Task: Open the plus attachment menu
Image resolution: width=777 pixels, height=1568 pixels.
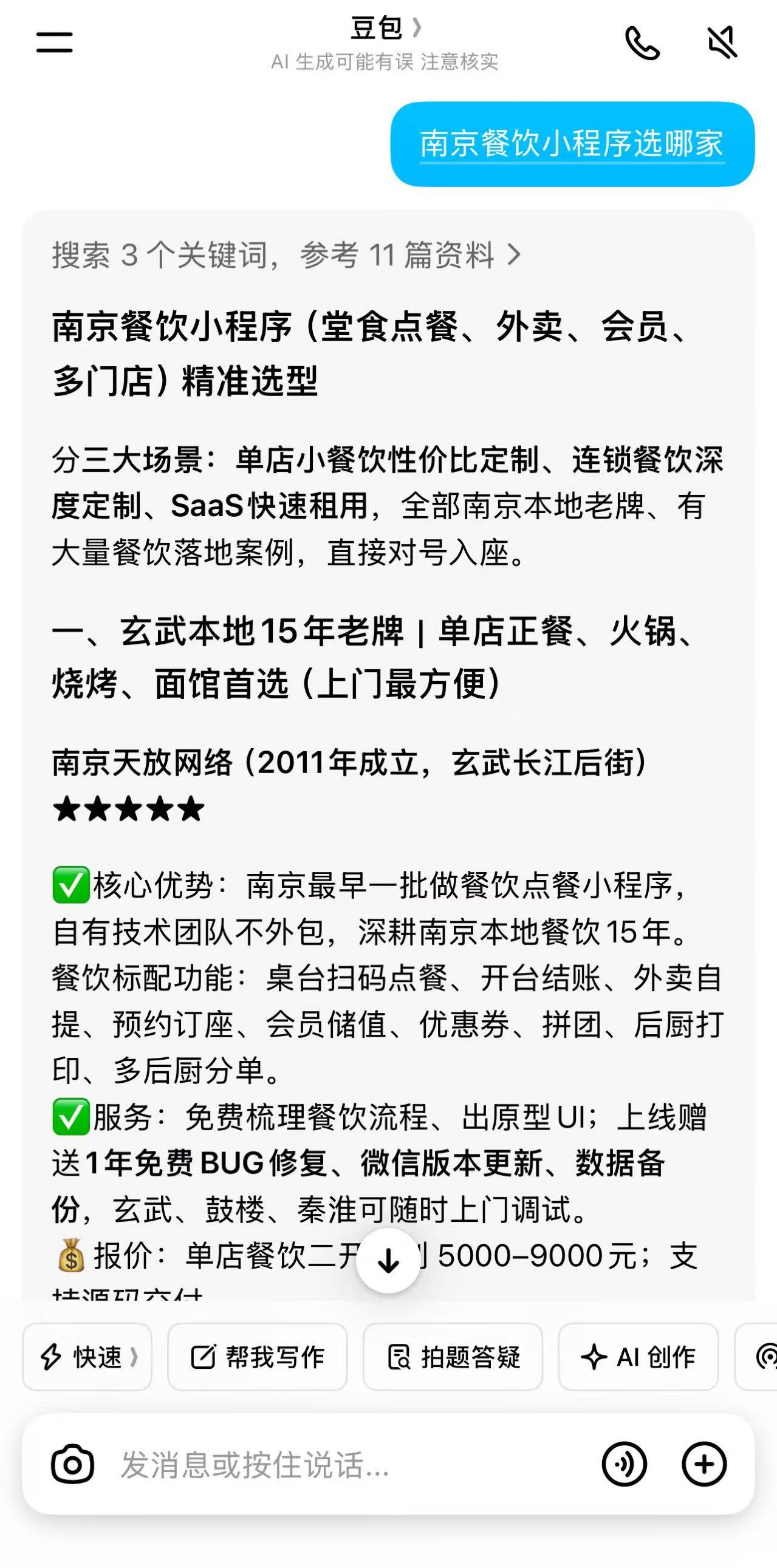Action: [x=704, y=1464]
